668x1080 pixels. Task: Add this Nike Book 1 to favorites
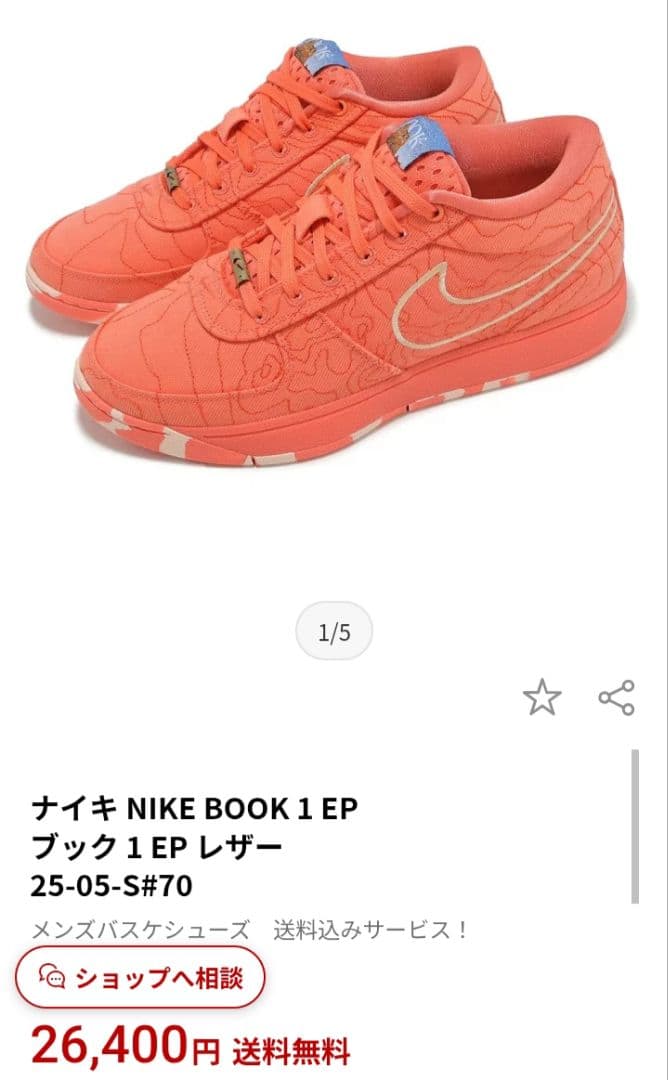point(542,698)
